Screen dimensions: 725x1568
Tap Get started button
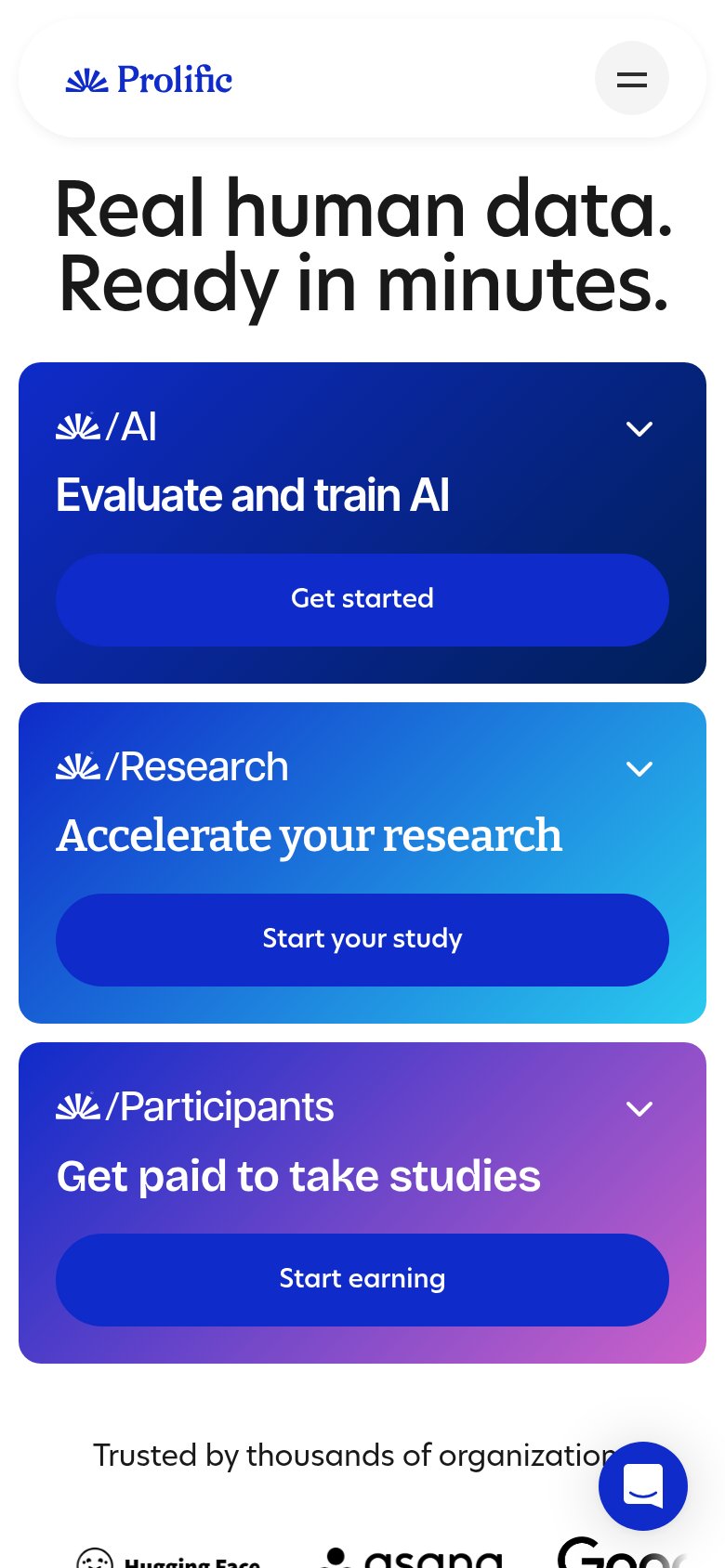[362, 600]
